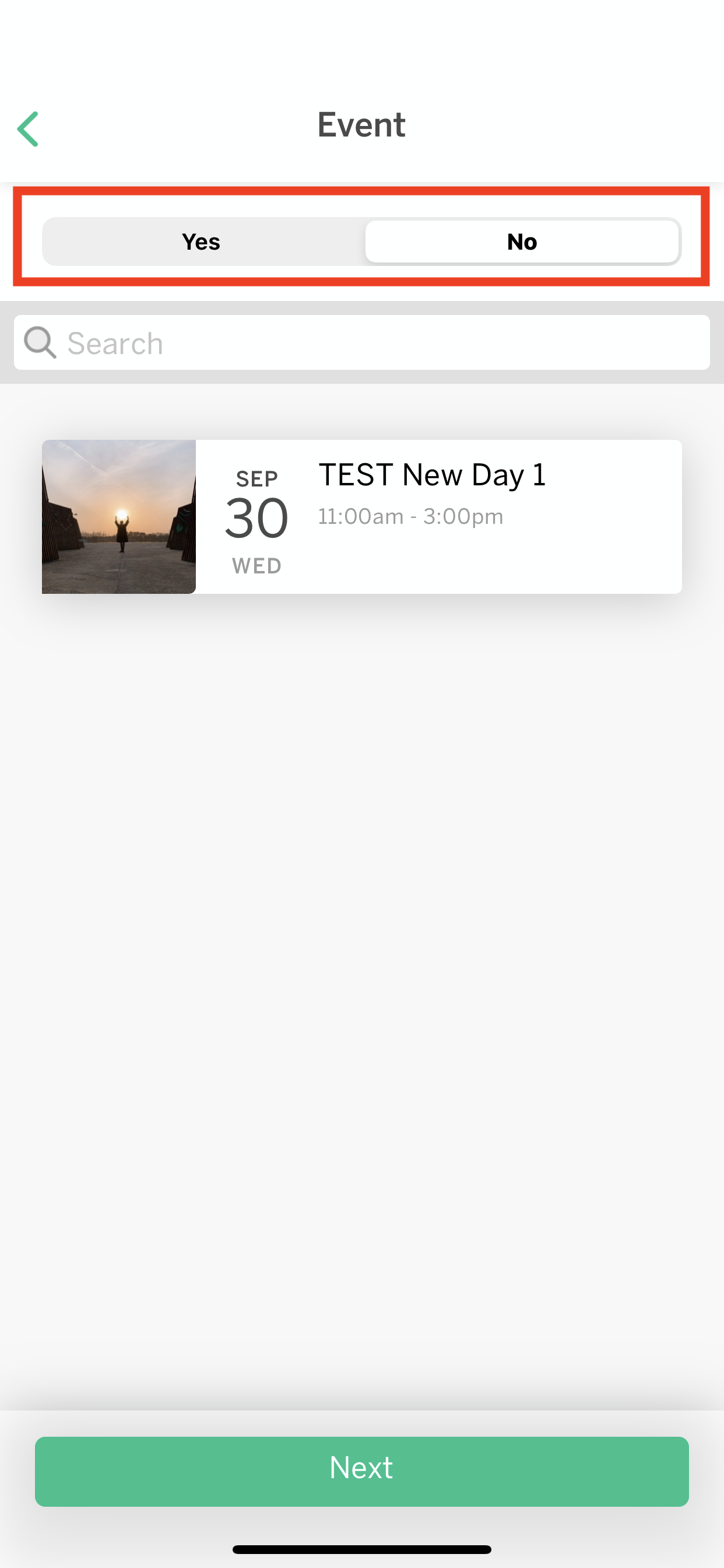Tap the green Next button
Image resolution: width=724 pixels, height=1568 pixels.
[x=362, y=1471]
